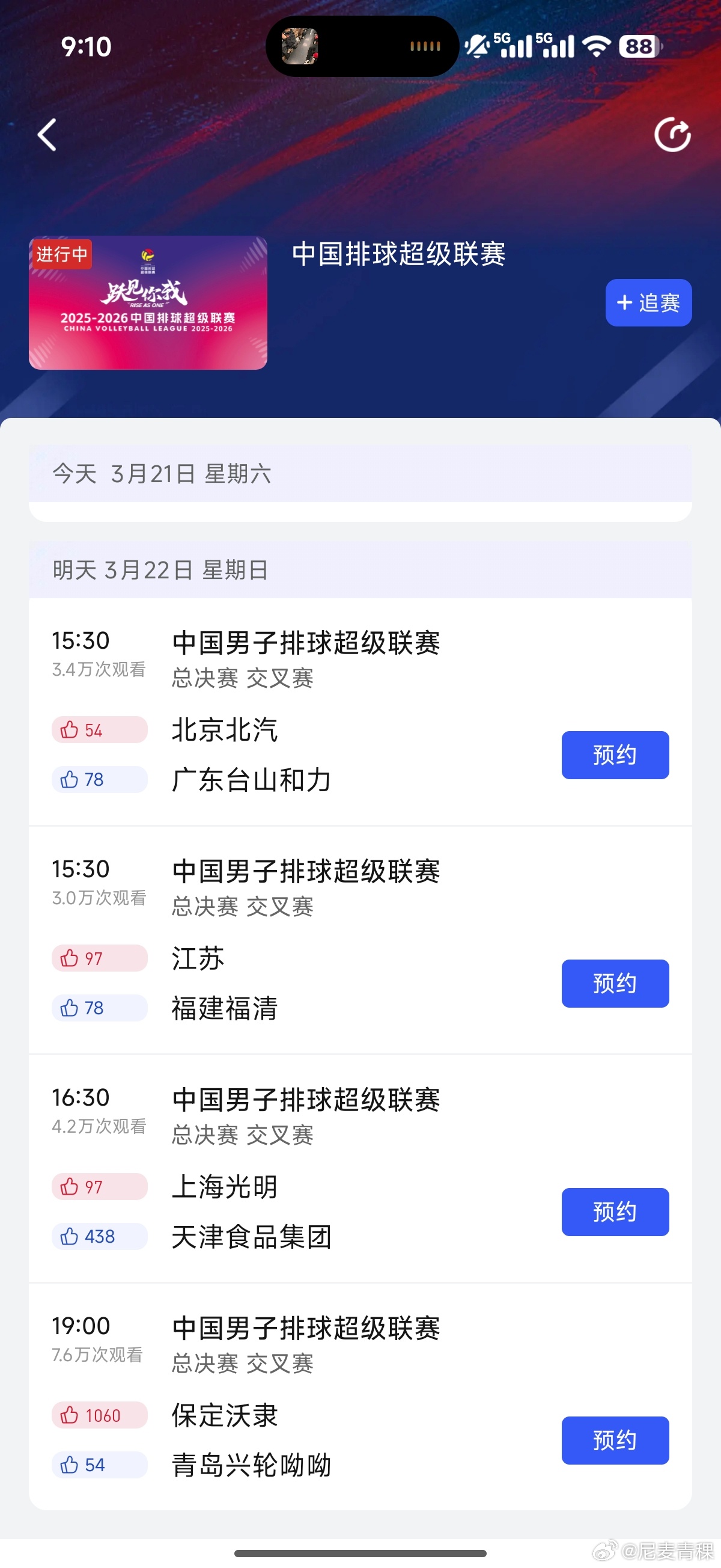Reserve the 保定沃隶 vs 青岛兴轮呦呦 match
Screen dimensions: 721x1568
[x=615, y=1440]
